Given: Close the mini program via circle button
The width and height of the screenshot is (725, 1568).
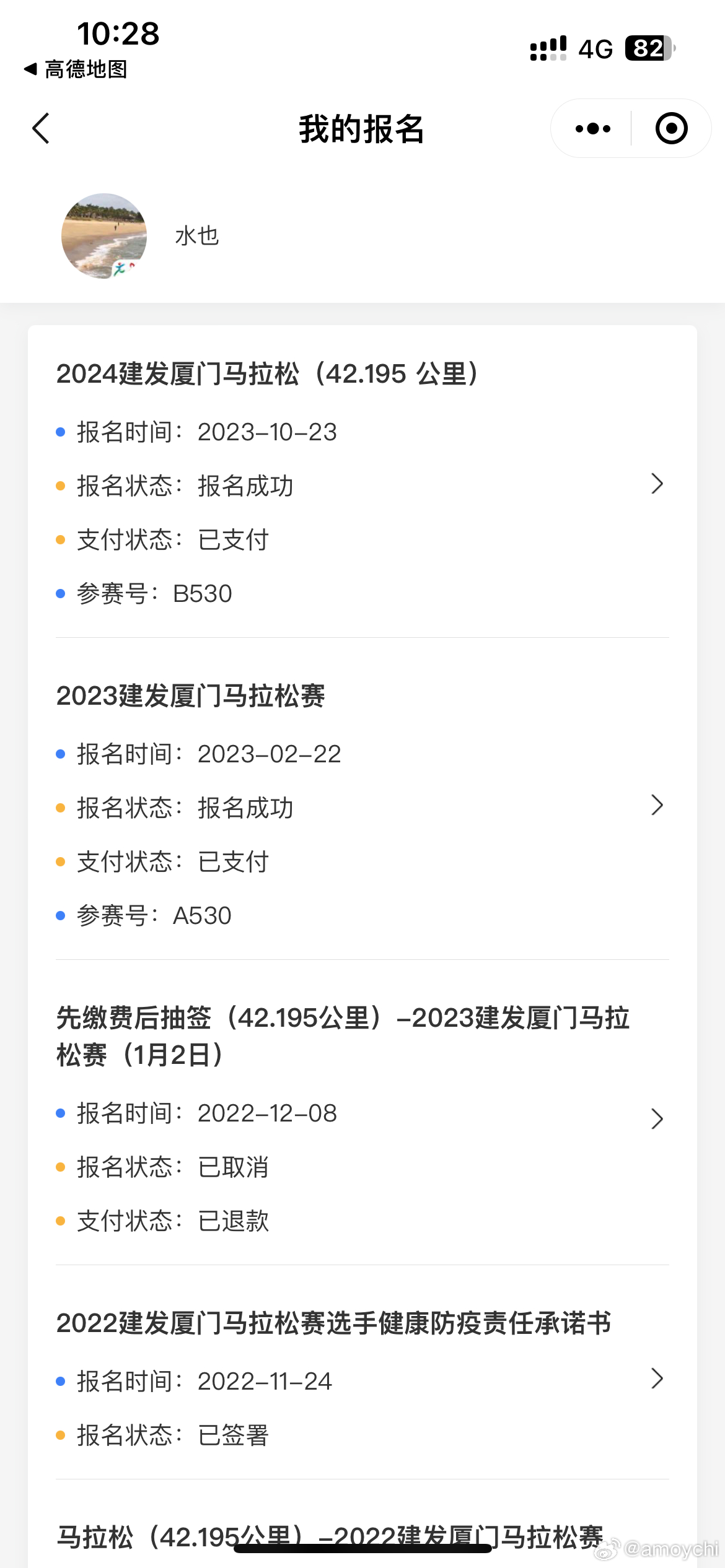Looking at the screenshot, I should point(672,129).
